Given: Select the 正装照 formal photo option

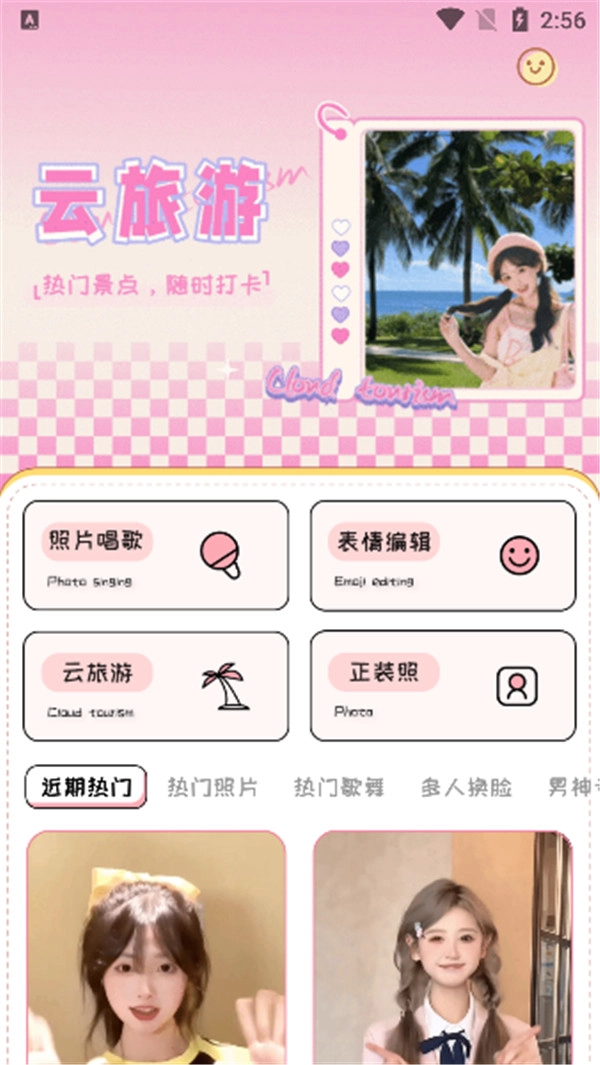Looking at the screenshot, I should pos(443,686).
